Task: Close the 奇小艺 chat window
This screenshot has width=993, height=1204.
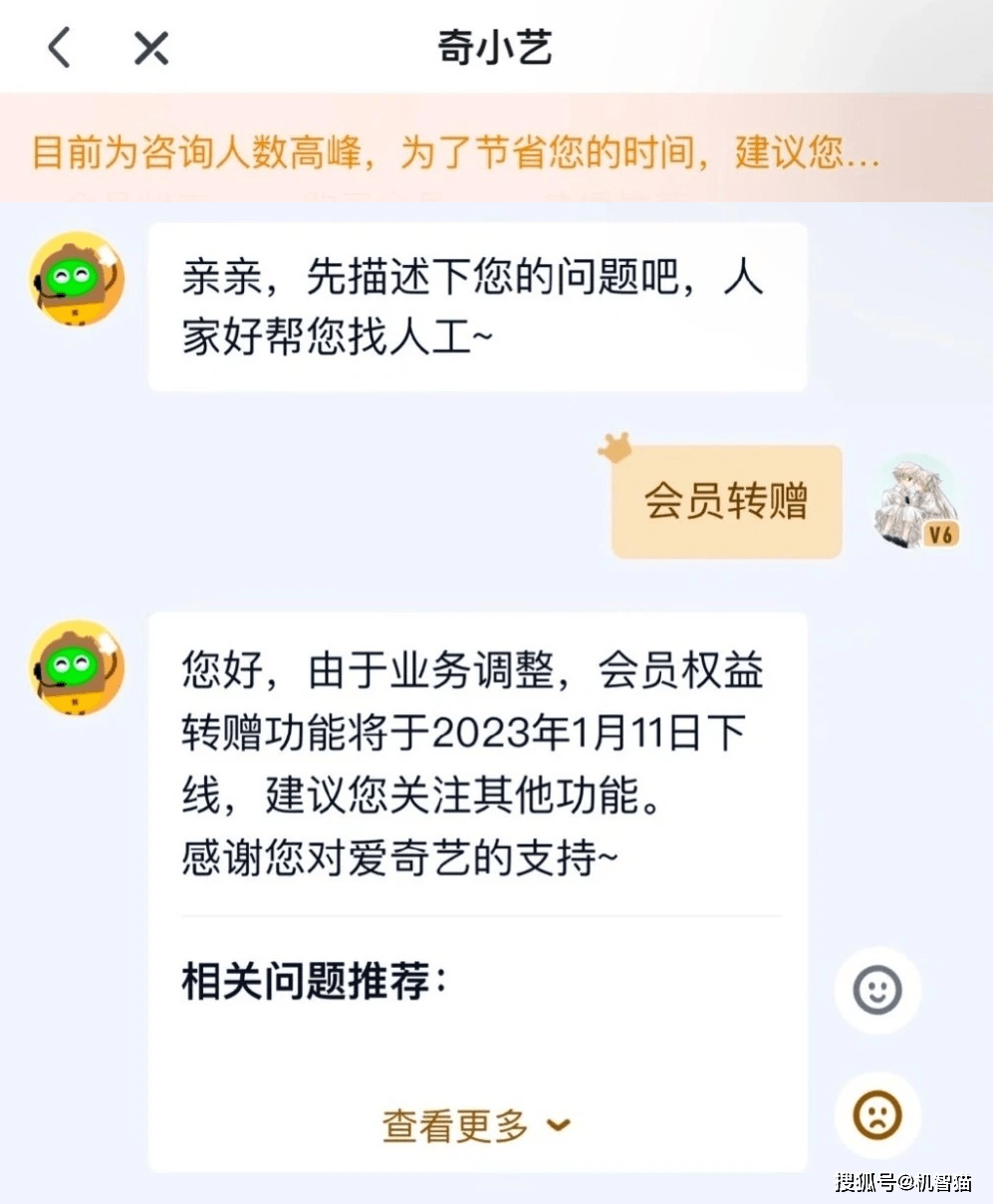Action: 147,46
